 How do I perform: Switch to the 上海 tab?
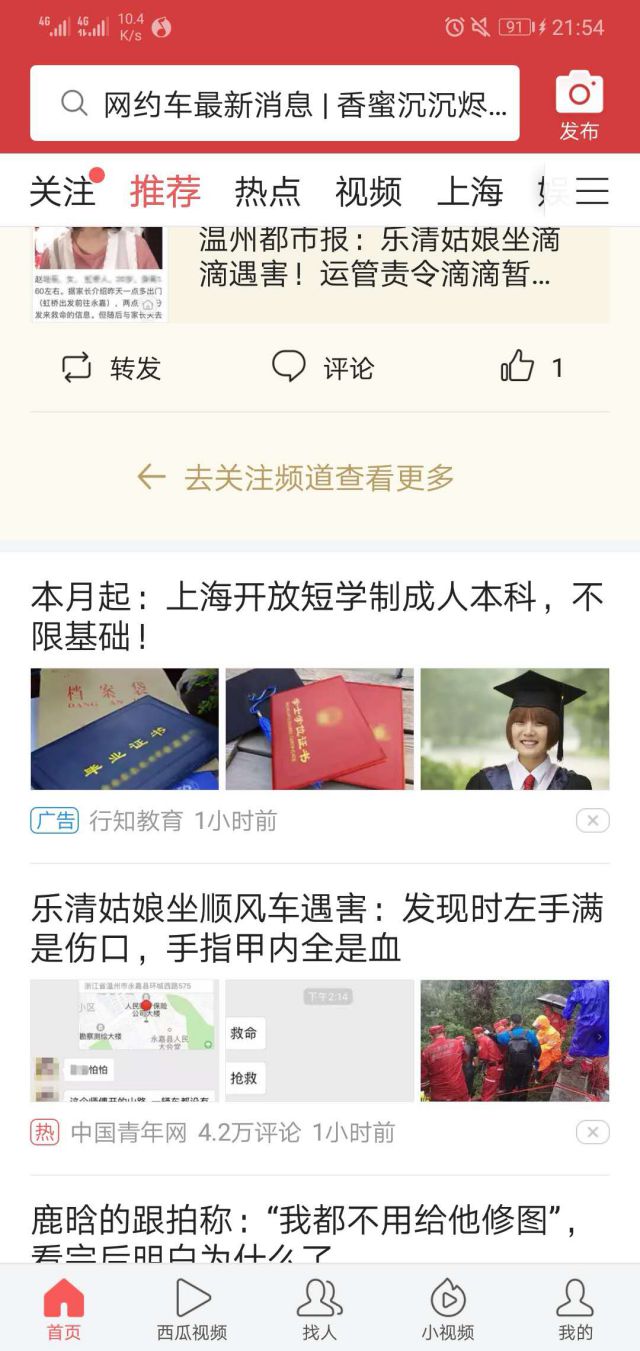point(470,191)
